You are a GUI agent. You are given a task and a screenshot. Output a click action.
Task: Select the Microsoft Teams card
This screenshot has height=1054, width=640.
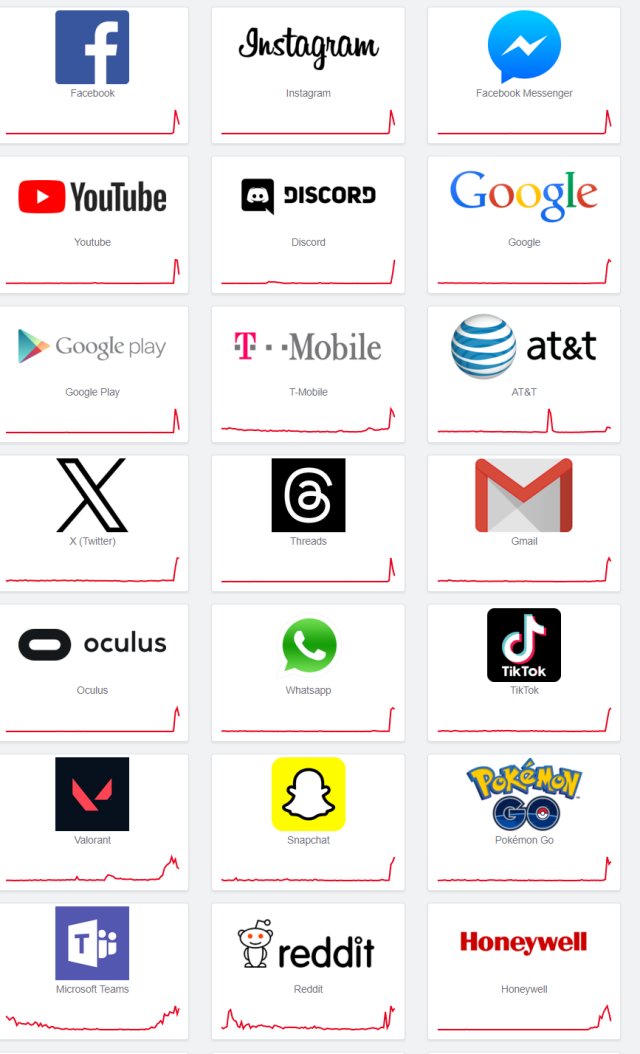[x=92, y=967]
